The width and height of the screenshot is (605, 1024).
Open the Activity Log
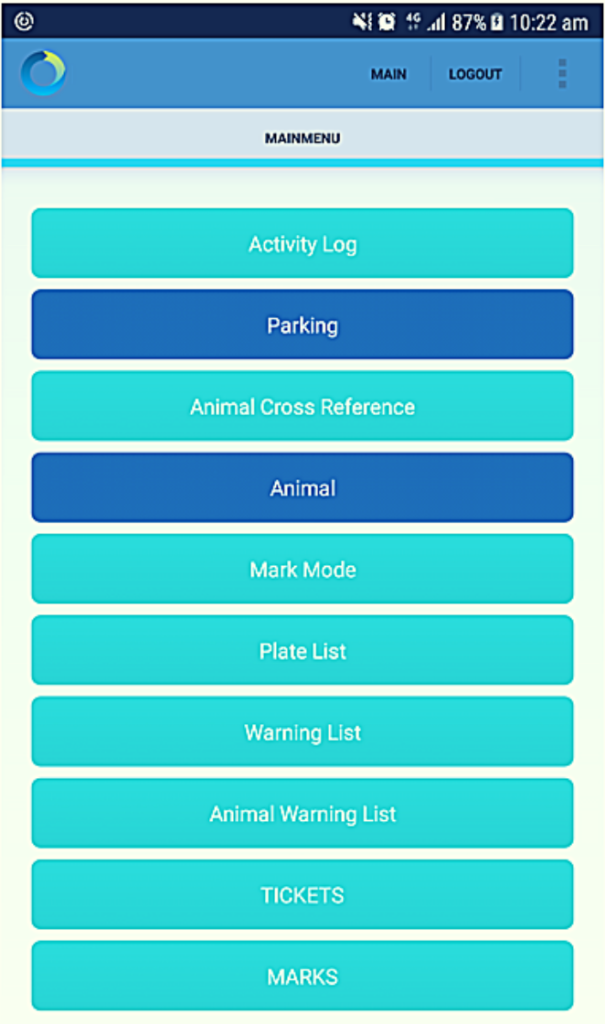302,243
